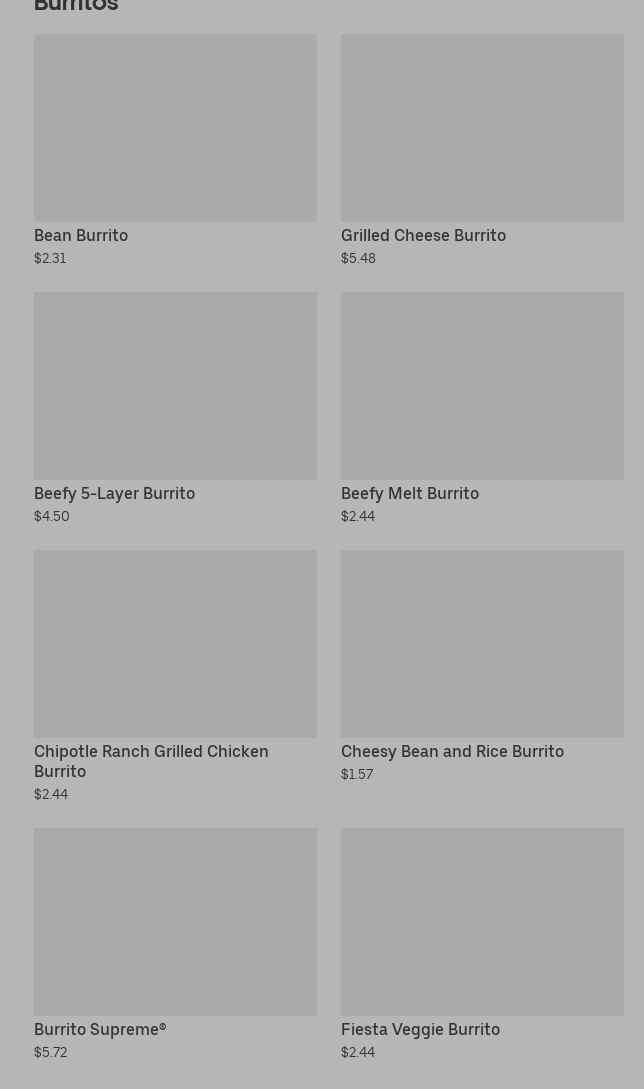Open the Fiesta Veggie Burrito item
This screenshot has width=644, height=1089.
(482, 922)
